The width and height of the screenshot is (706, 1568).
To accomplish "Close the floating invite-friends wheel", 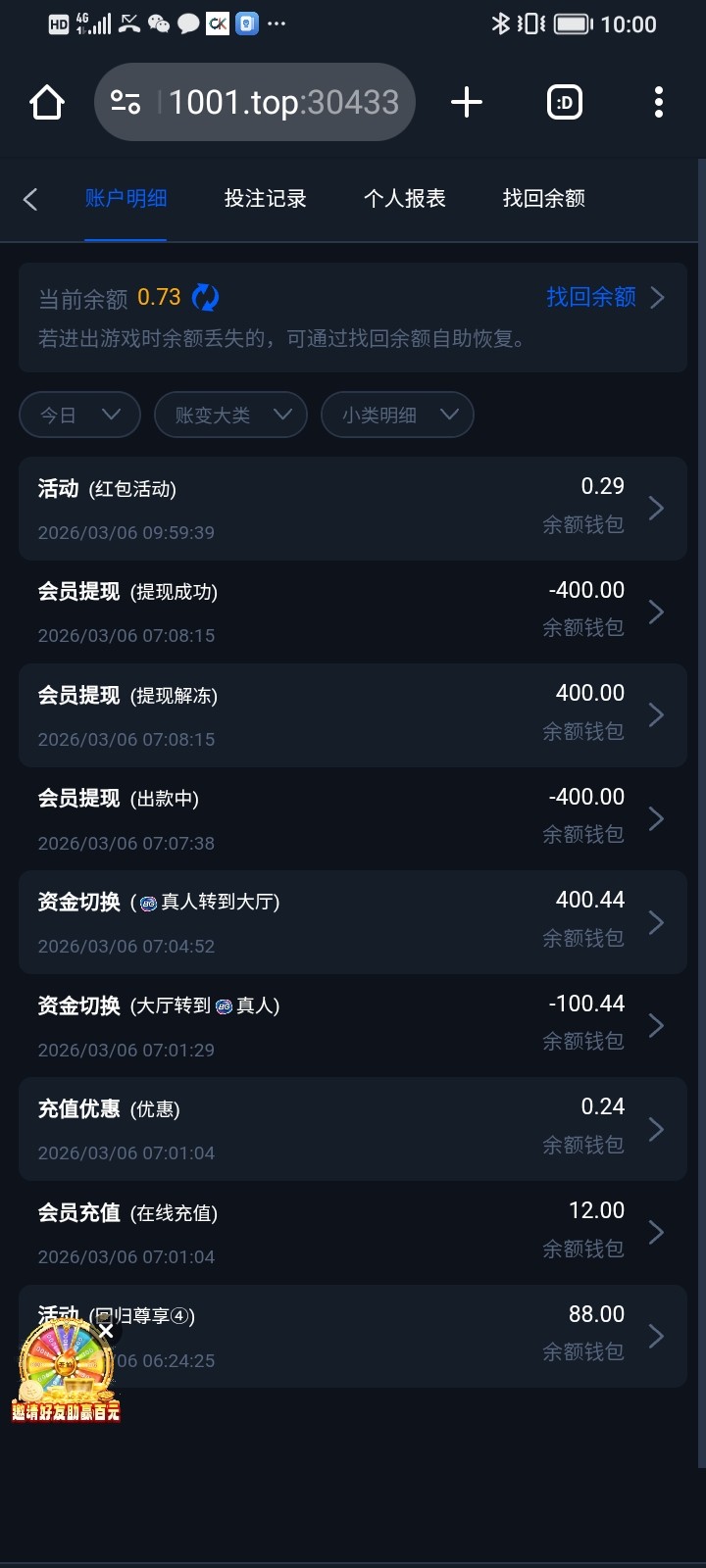I will [106, 1331].
